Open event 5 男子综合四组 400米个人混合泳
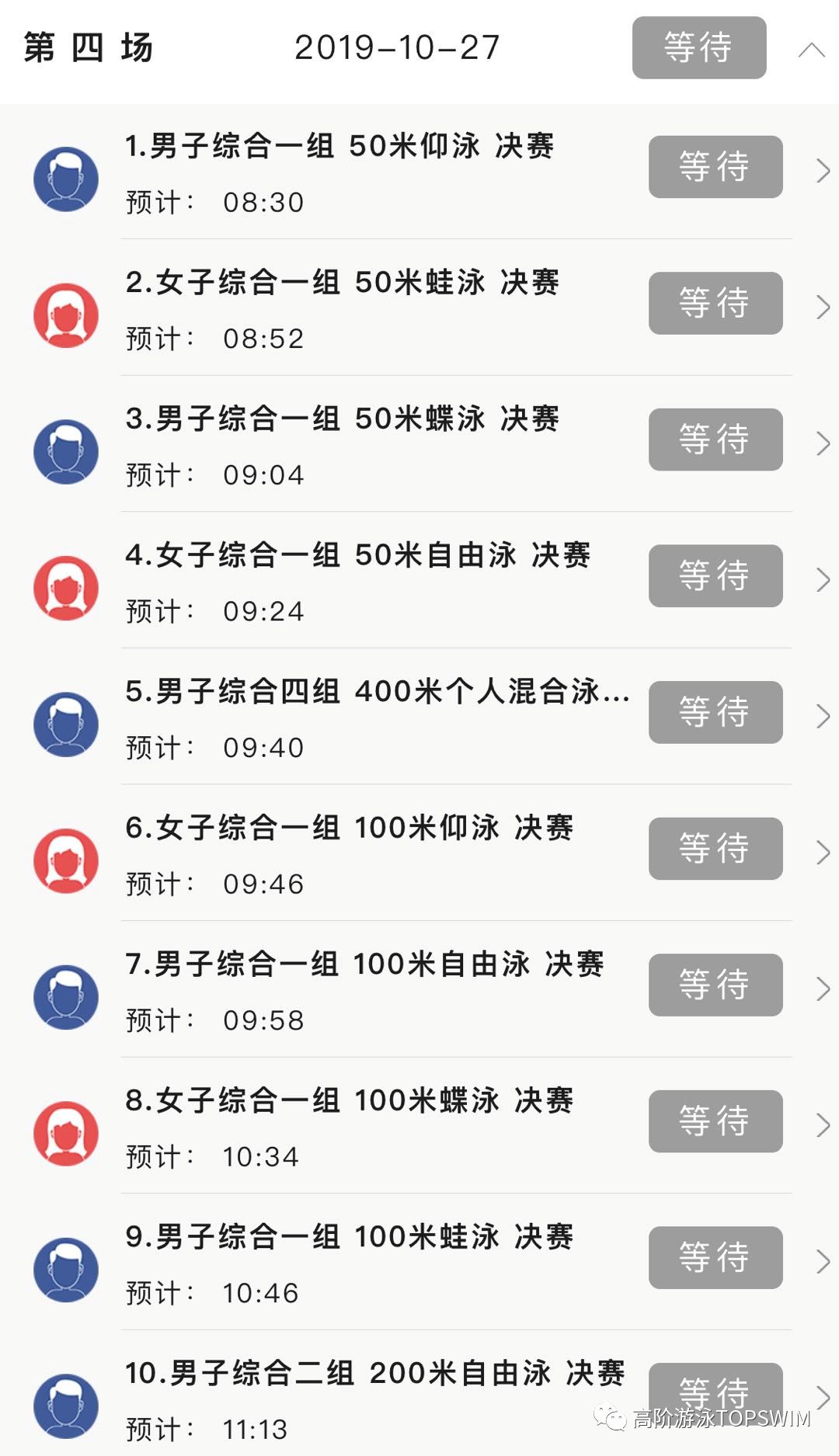The height and width of the screenshot is (1456, 839). click(x=377, y=692)
